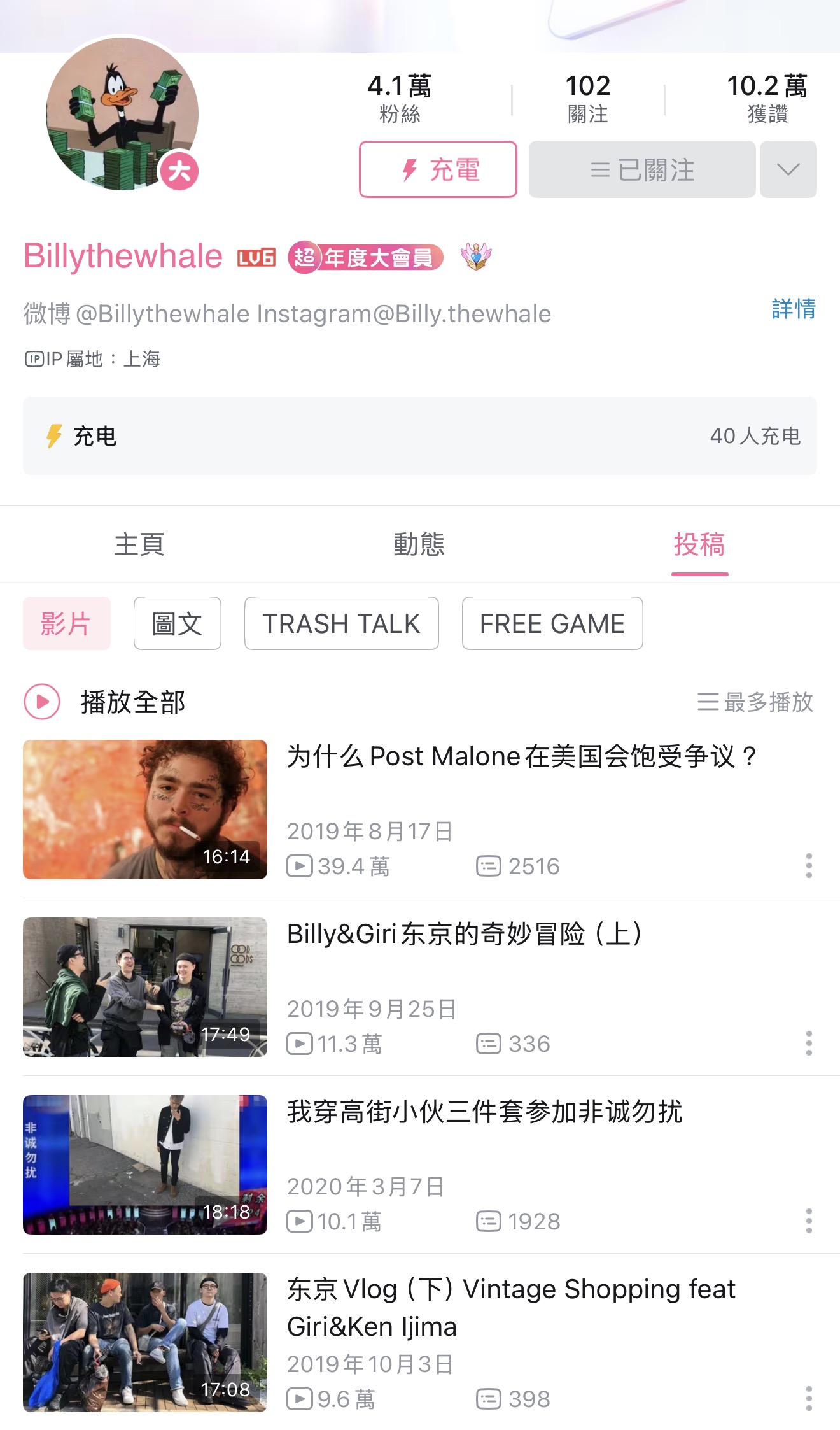Switch to the 主頁 tab

[x=139, y=544]
